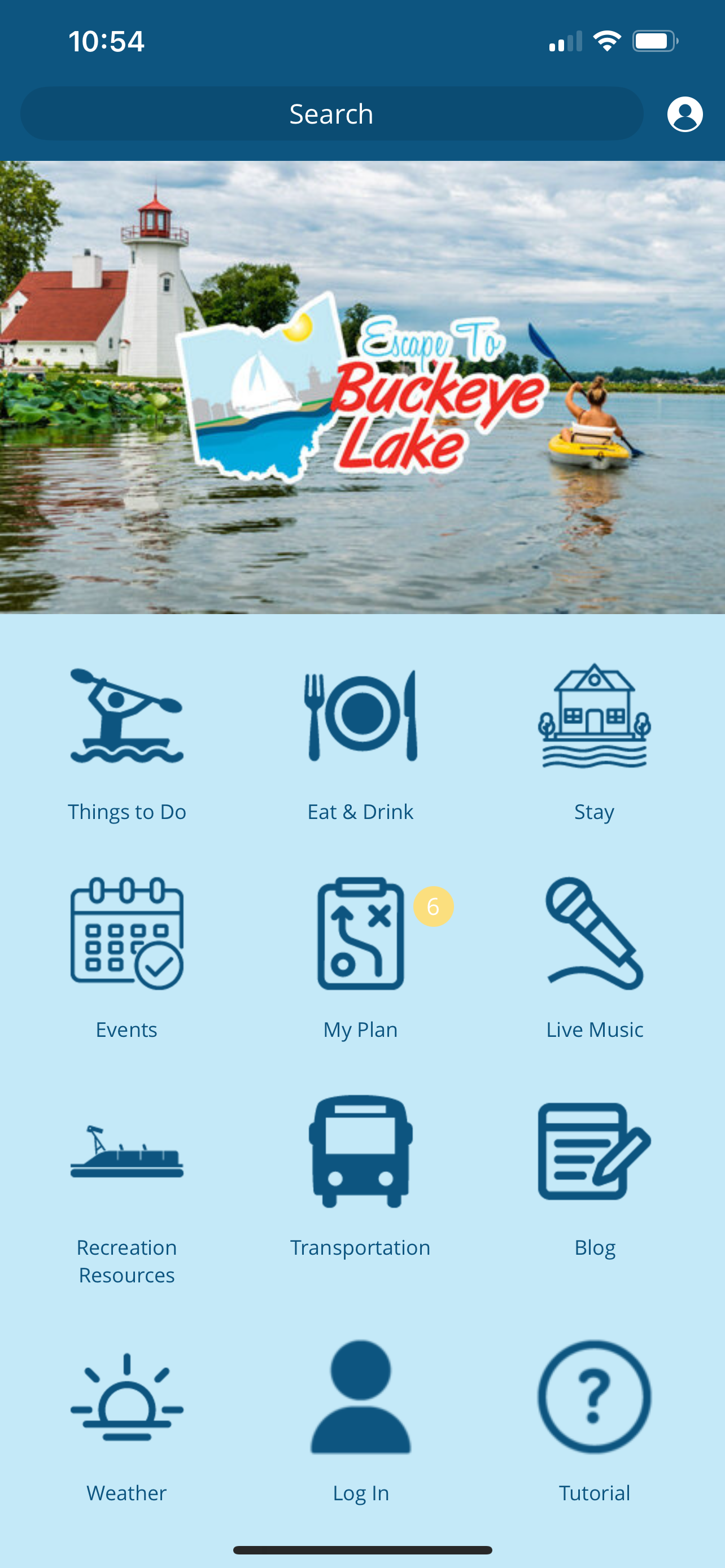Viewport: 725px width, 1568px height.
Task: Tap the Weather sunrise icon
Action: [126, 1394]
